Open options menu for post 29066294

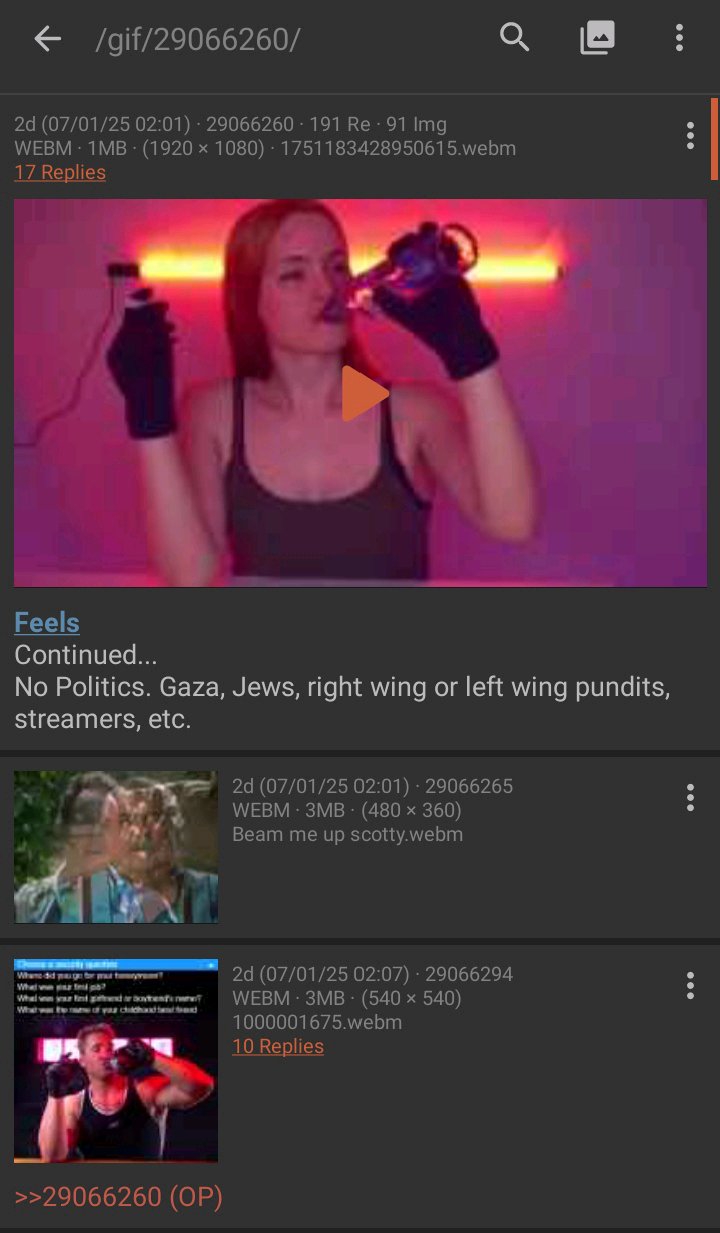coord(690,985)
